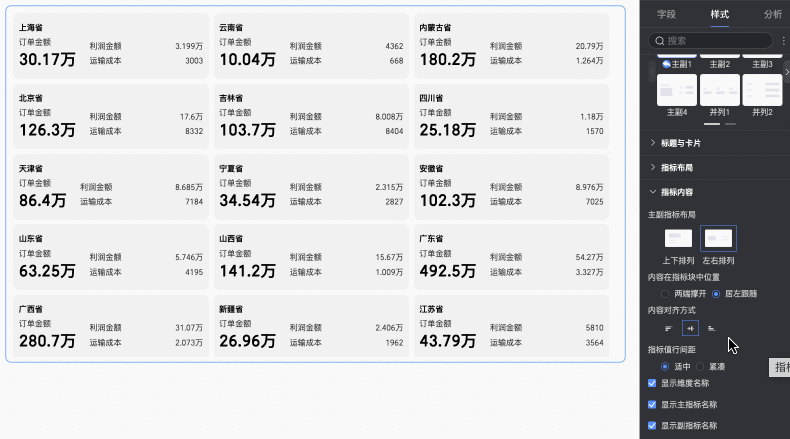Collapse the 指标内容 section

[x=678, y=192]
